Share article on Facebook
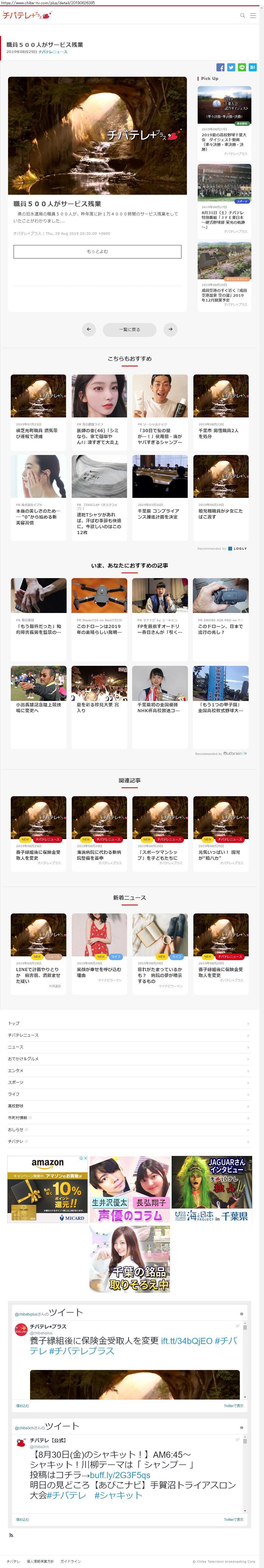Image resolution: width=264 pixels, height=1568 pixels. point(221,67)
